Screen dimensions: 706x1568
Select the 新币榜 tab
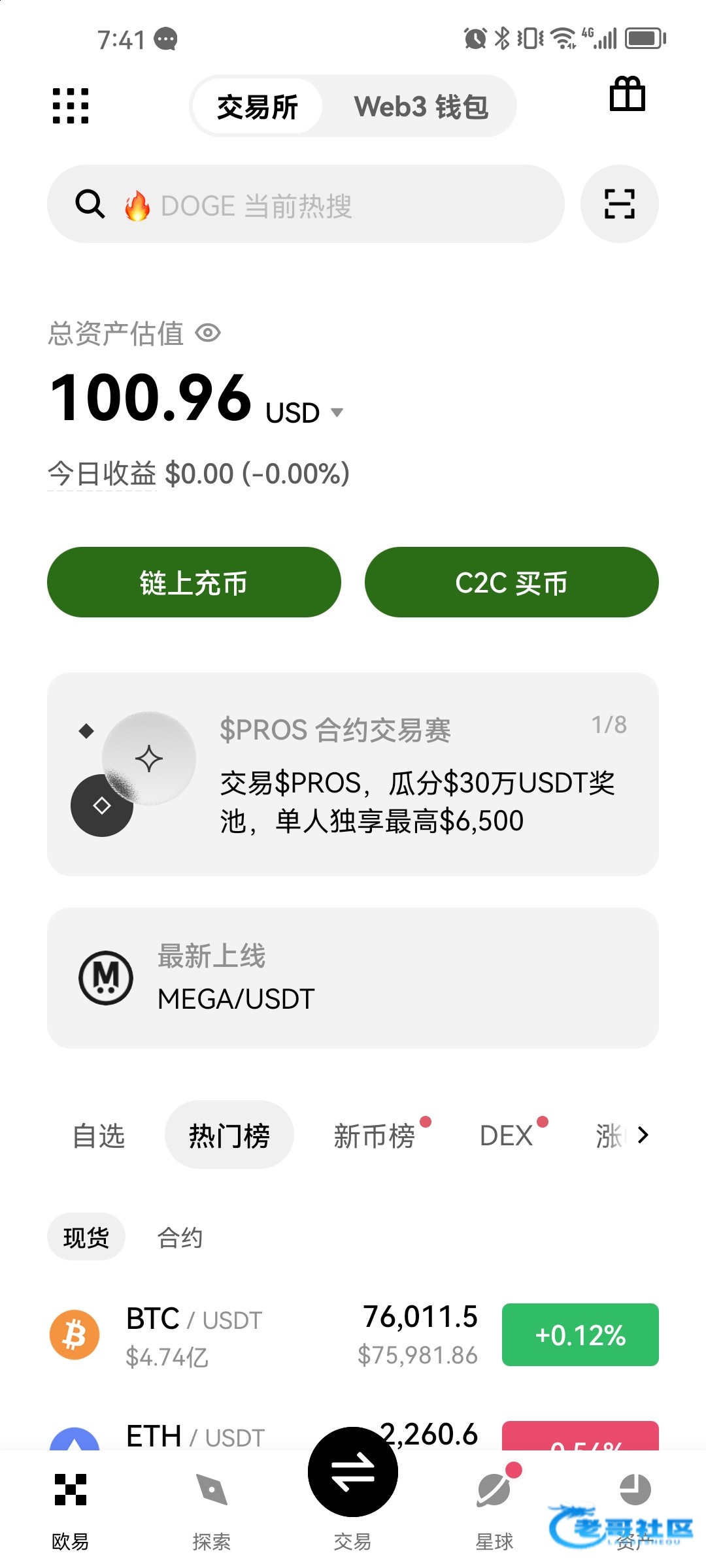[375, 1135]
